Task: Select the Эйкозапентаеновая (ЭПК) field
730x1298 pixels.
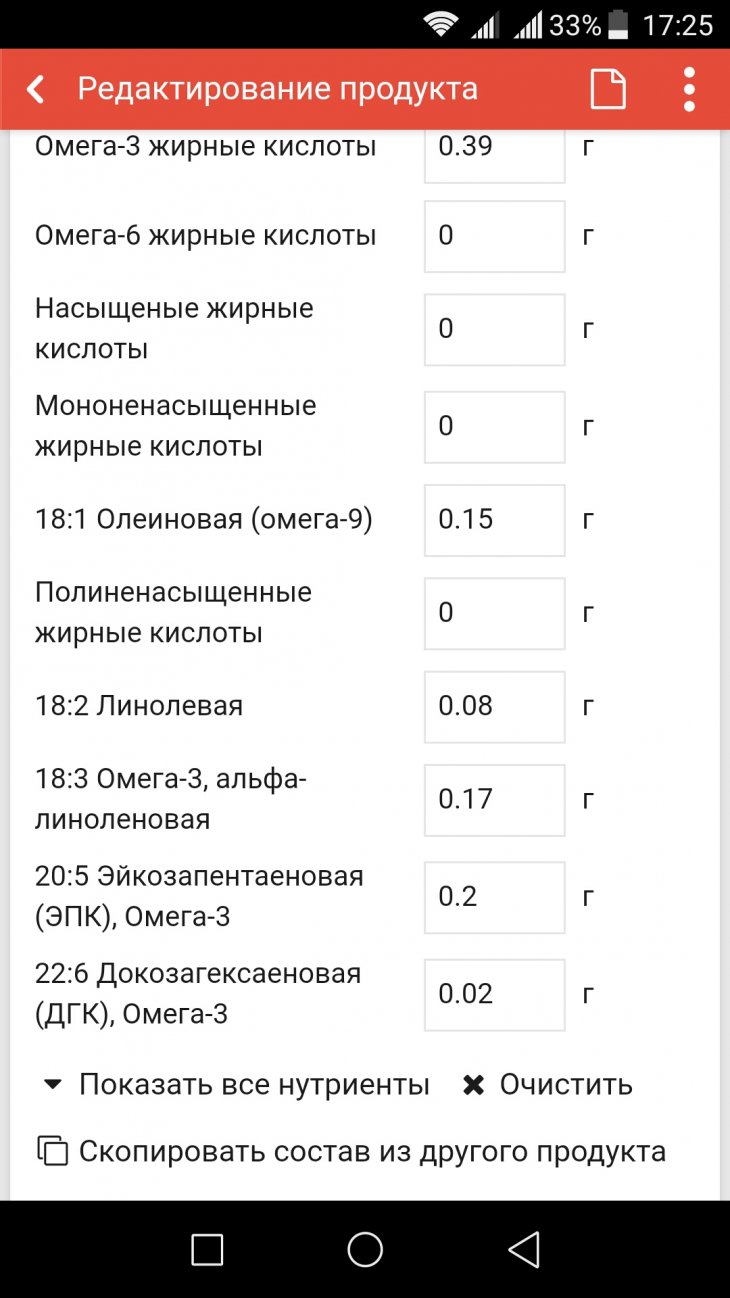Action: pyautogui.click(x=494, y=896)
